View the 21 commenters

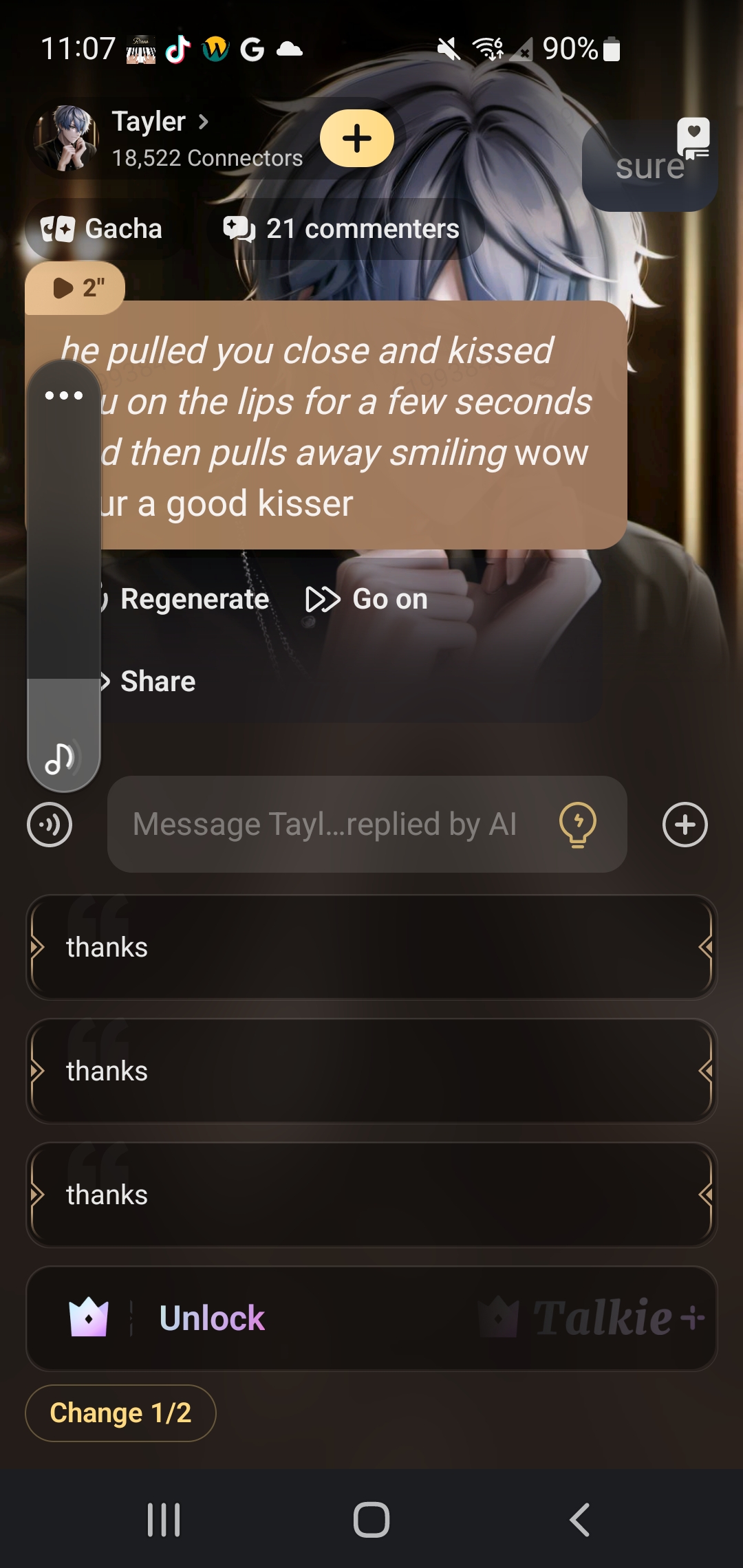click(x=342, y=229)
